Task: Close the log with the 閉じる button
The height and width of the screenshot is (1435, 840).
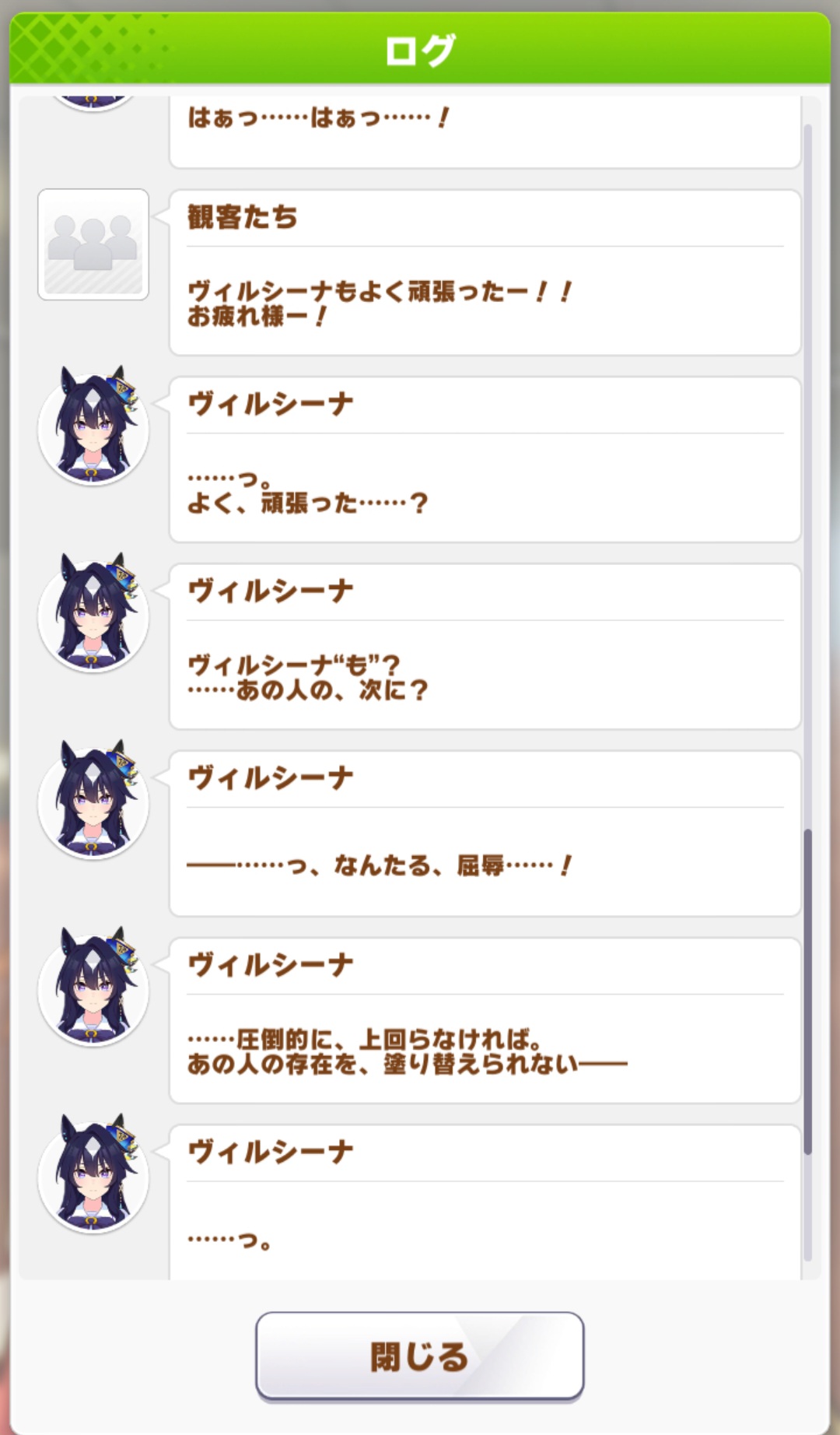Action: pyautogui.click(x=420, y=1356)
